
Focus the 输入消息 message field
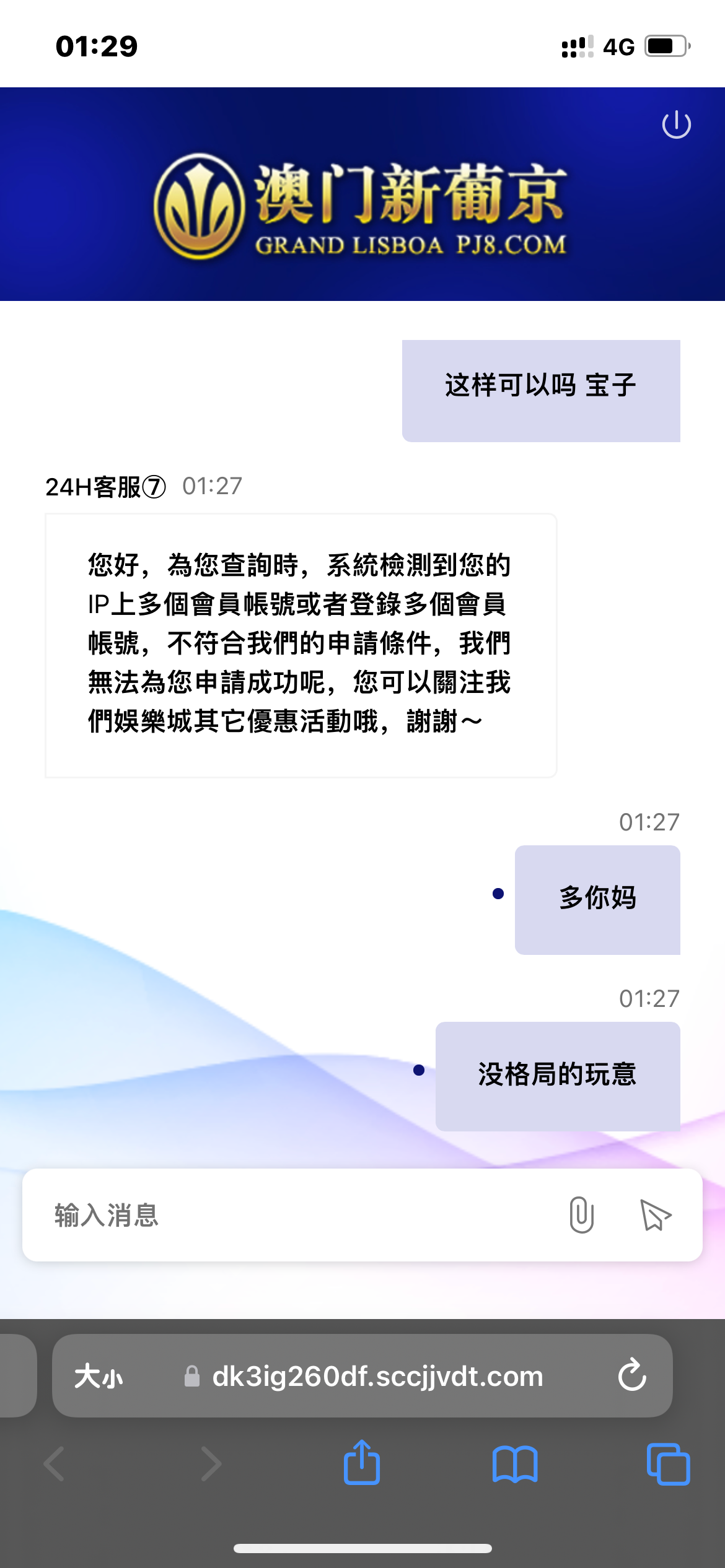point(297,1215)
